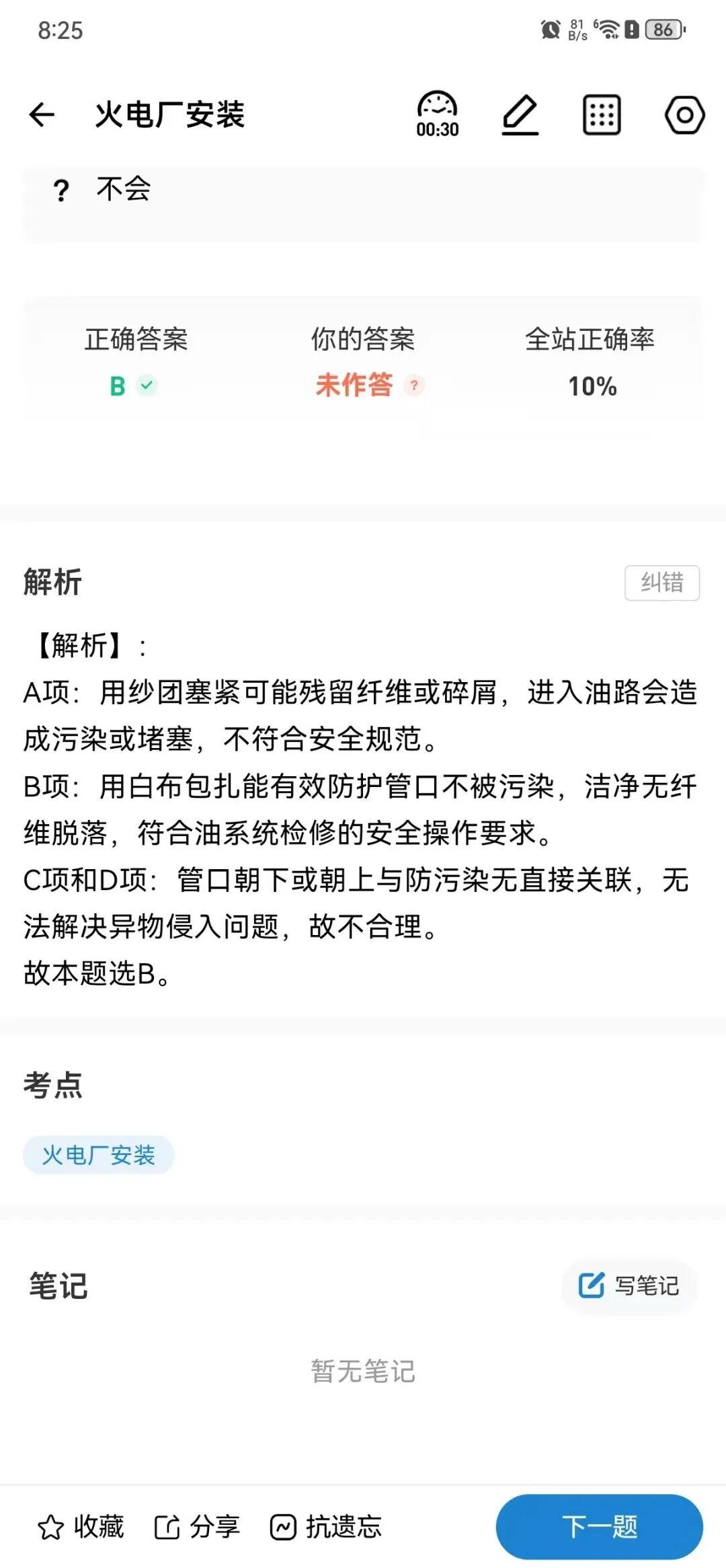Image resolution: width=726 pixels, height=1568 pixels.
Task: Open the hexagon settings icon
Action: coord(684,115)
